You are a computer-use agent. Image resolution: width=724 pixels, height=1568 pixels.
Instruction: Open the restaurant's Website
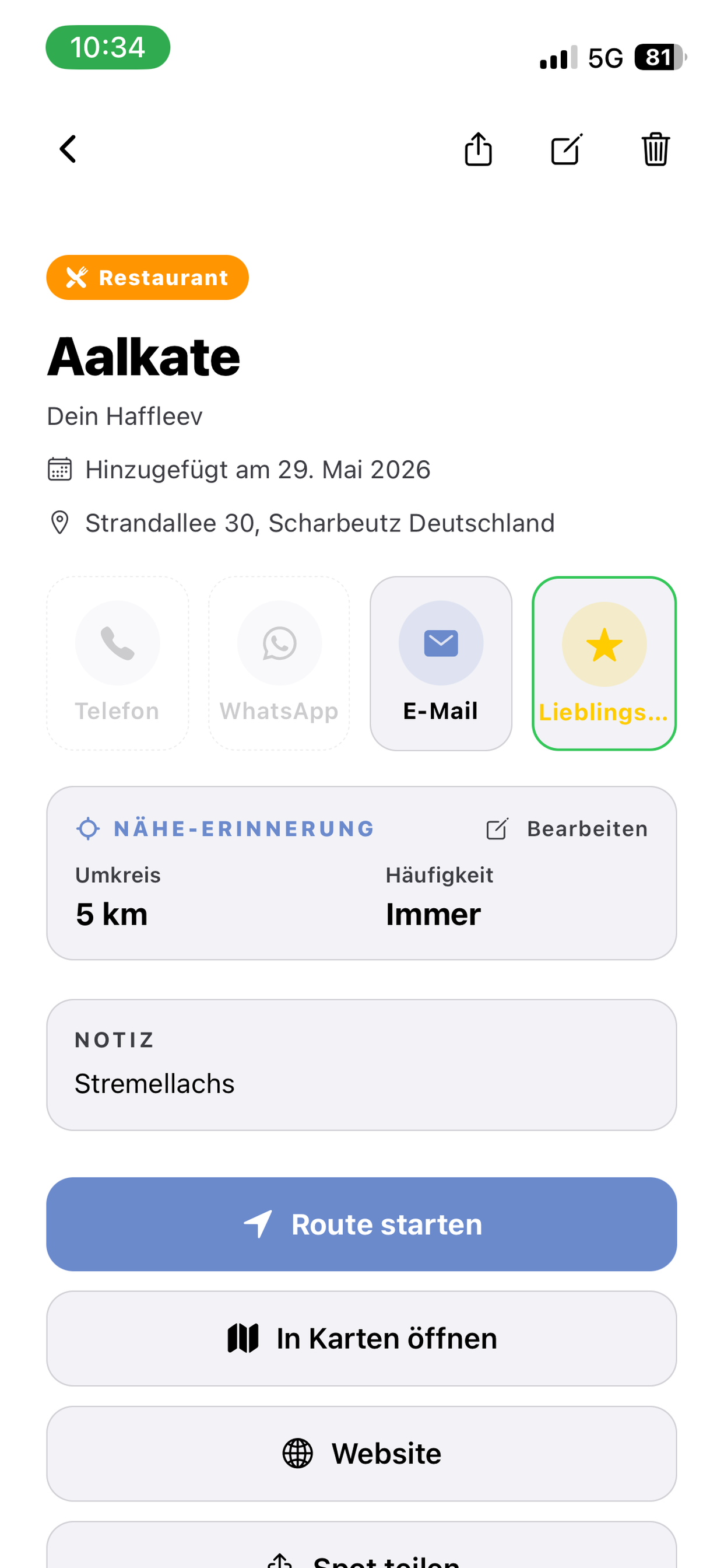click(x=361, y=1454)
